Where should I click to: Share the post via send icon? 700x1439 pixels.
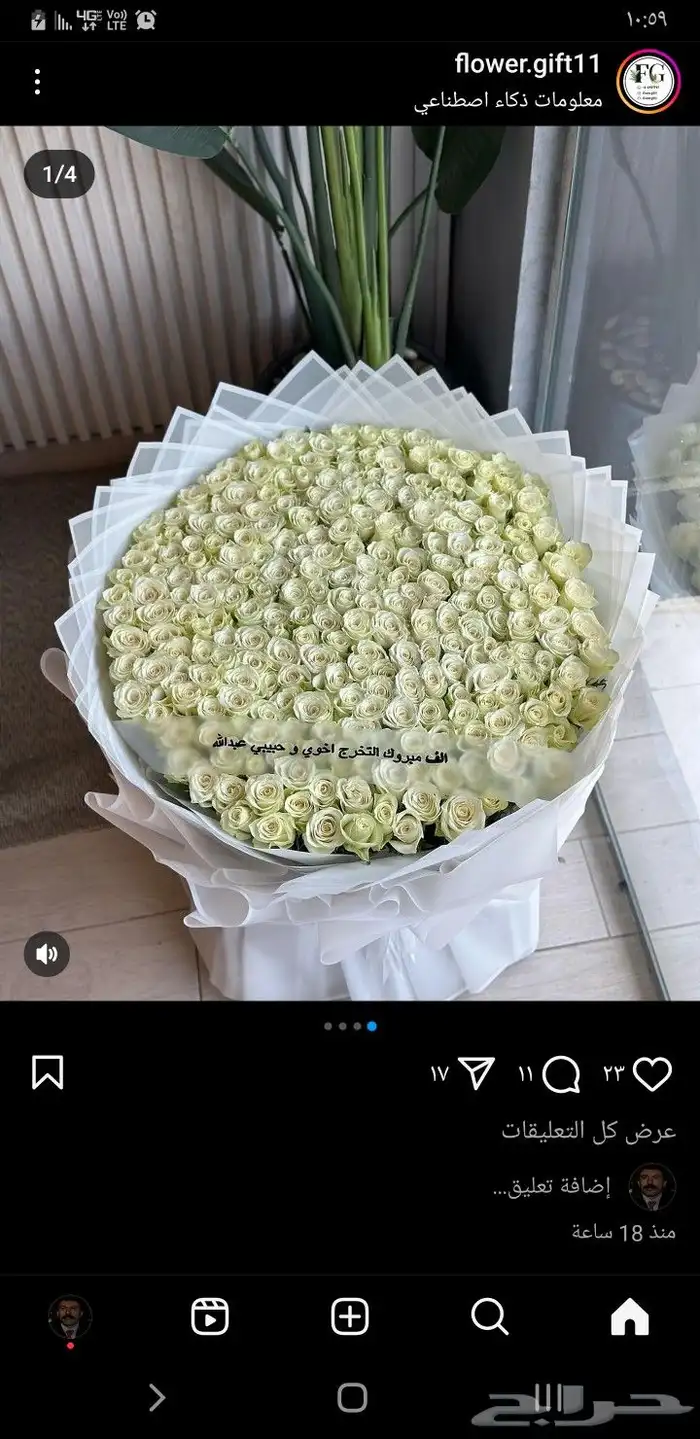[x=475, y=1074]
